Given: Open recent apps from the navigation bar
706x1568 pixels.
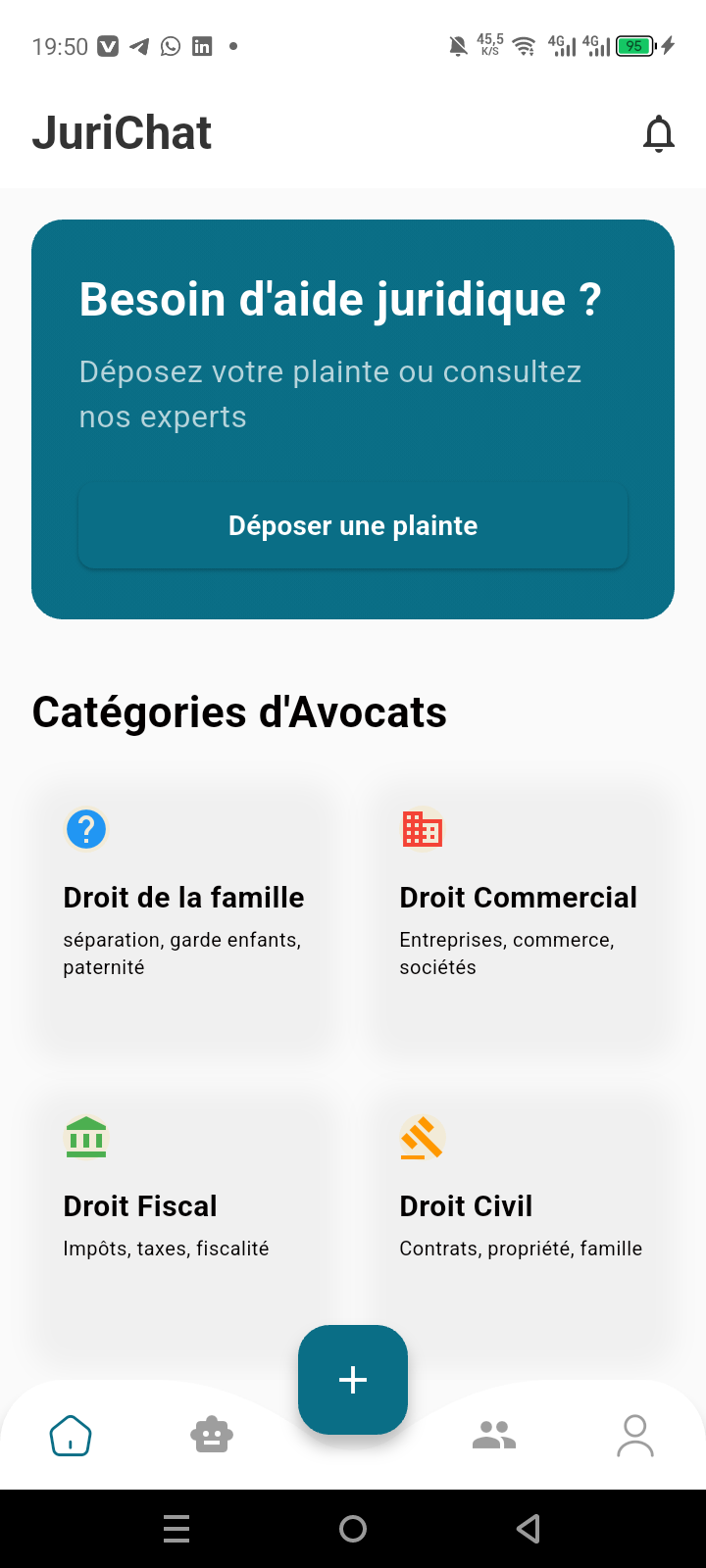Looking at the screenshot, I should pos(176,1529).
